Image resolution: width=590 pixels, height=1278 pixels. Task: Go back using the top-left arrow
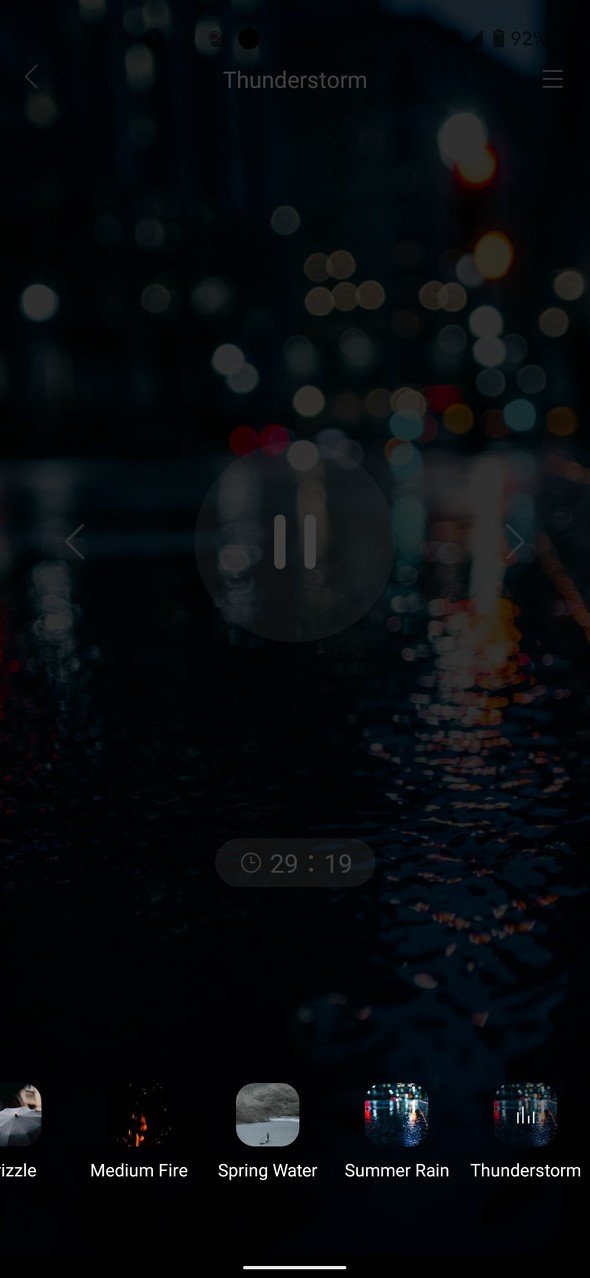point(31,77)
